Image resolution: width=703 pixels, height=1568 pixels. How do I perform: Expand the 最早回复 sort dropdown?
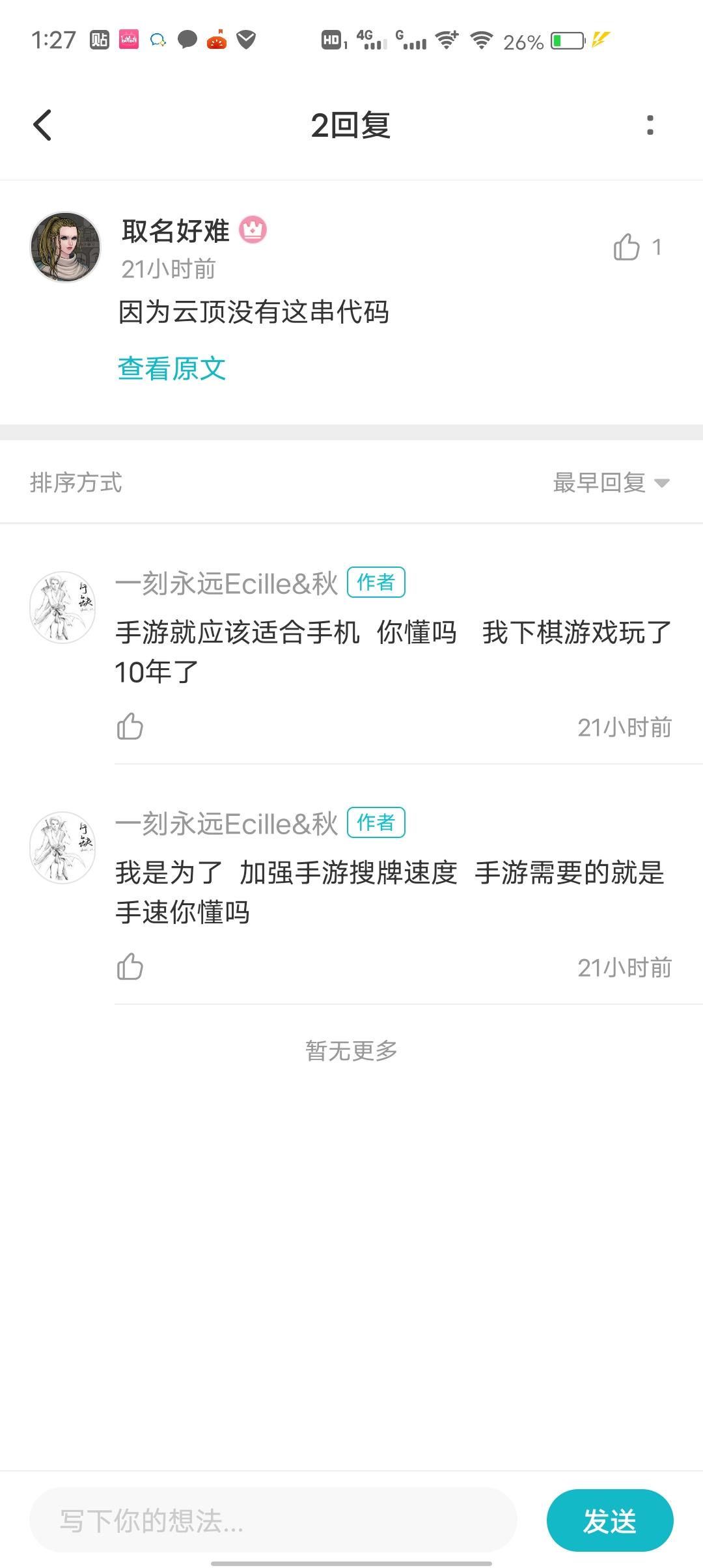coord(611,483)
